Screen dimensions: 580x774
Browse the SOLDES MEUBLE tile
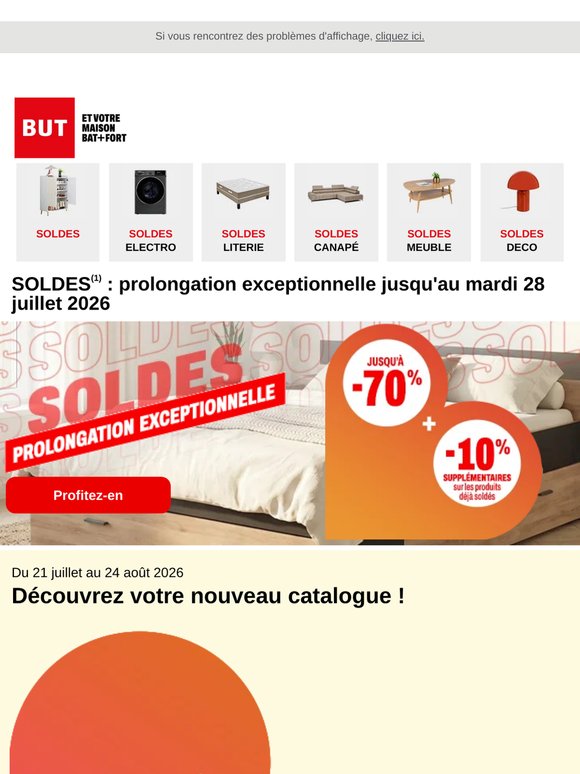tap(429, 212)
